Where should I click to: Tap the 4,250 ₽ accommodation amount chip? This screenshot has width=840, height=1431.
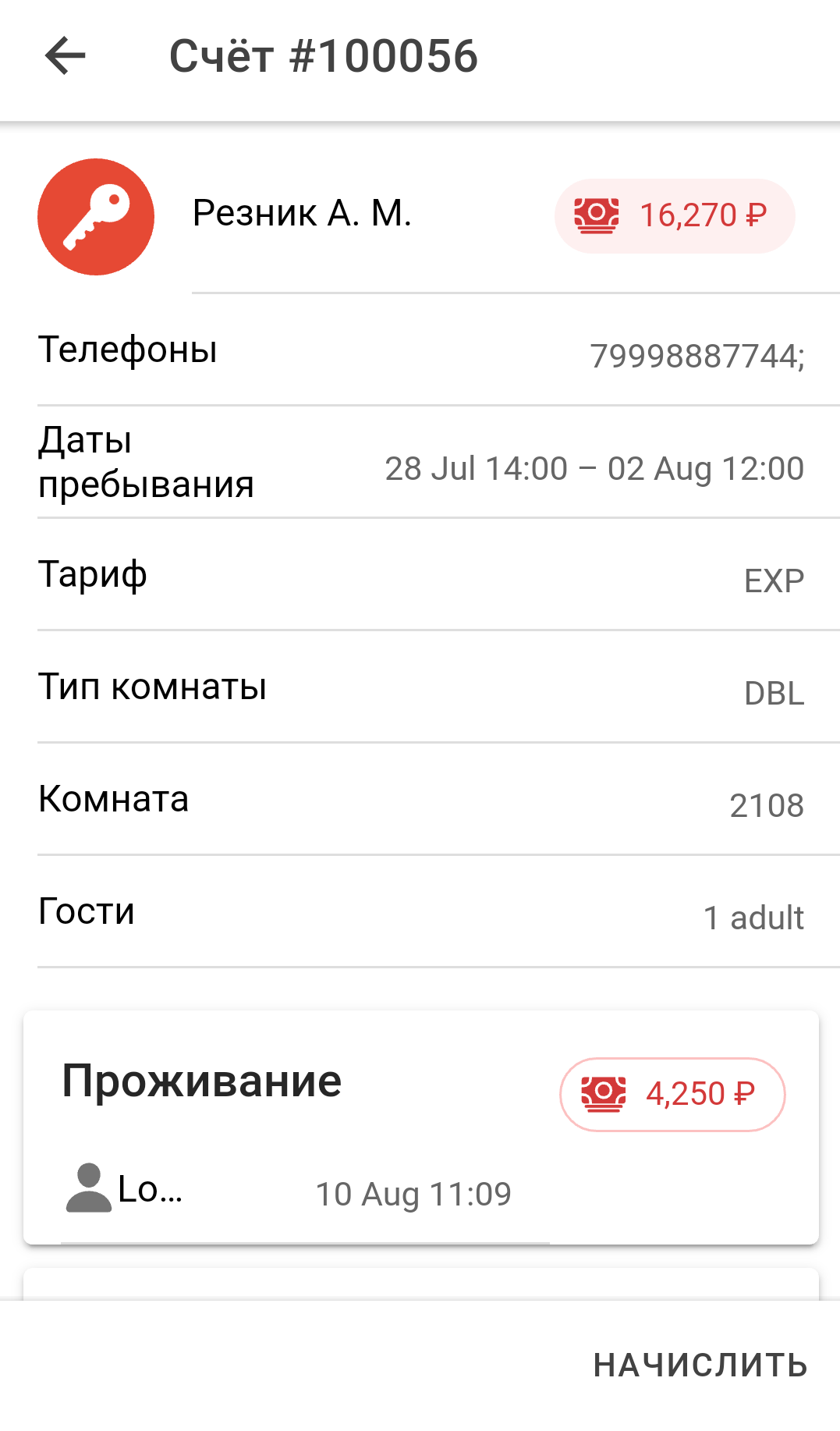pos(672,1094)
